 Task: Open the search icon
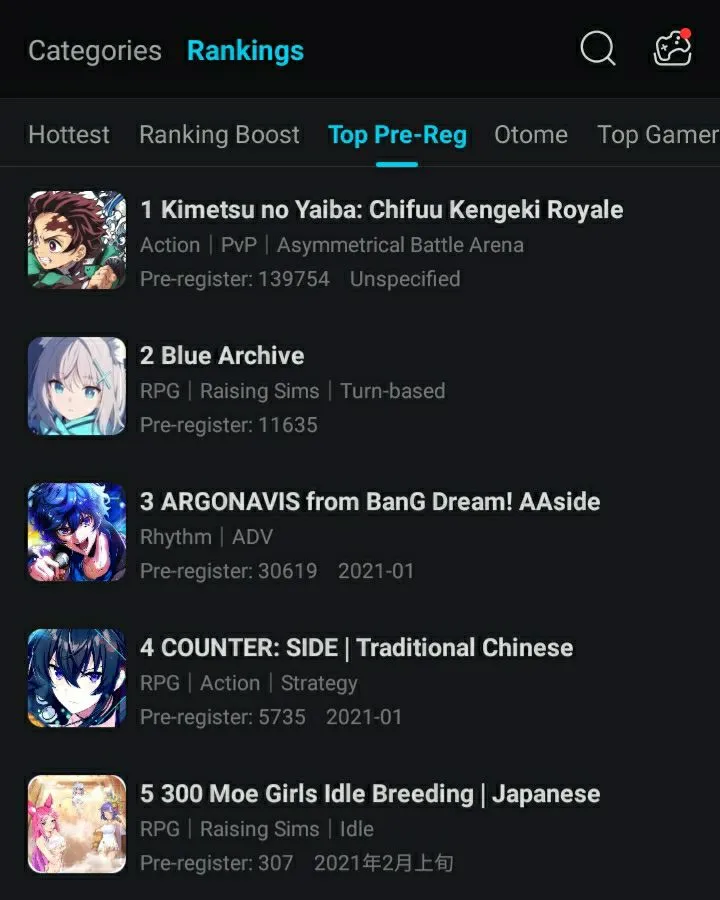pos(598,49)
